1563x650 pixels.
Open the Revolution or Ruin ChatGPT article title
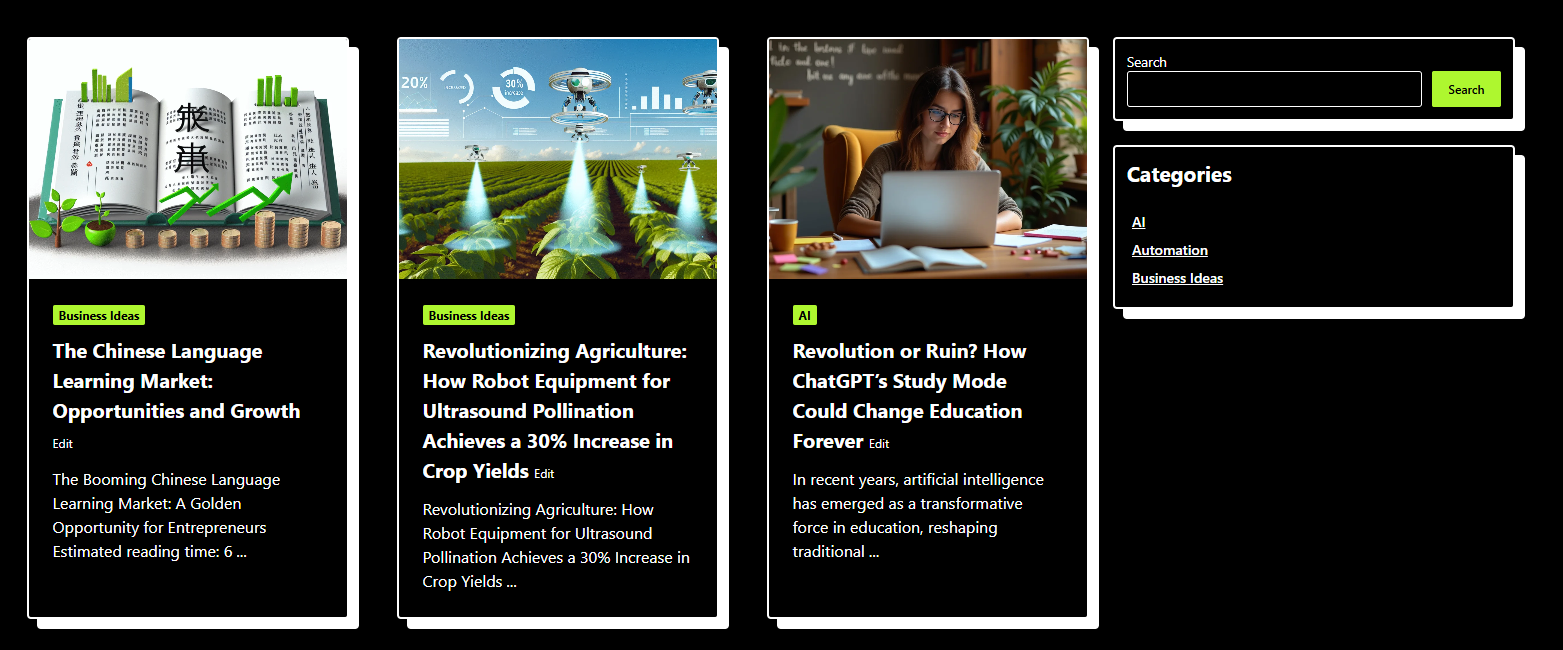click(x=908, y=395)
